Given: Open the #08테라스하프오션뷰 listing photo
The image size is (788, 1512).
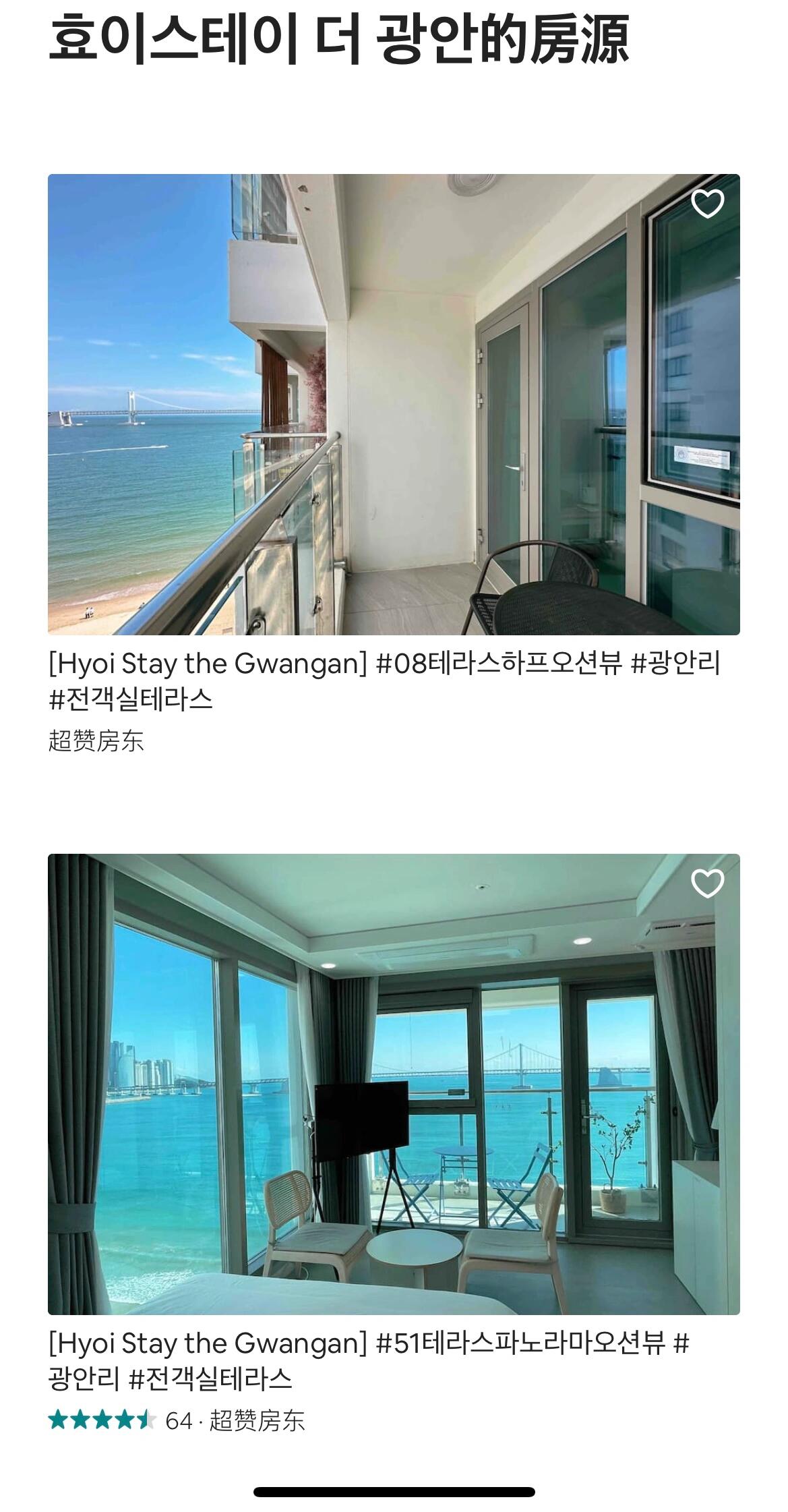Looking at the screenshot, I should click(394, 405).
